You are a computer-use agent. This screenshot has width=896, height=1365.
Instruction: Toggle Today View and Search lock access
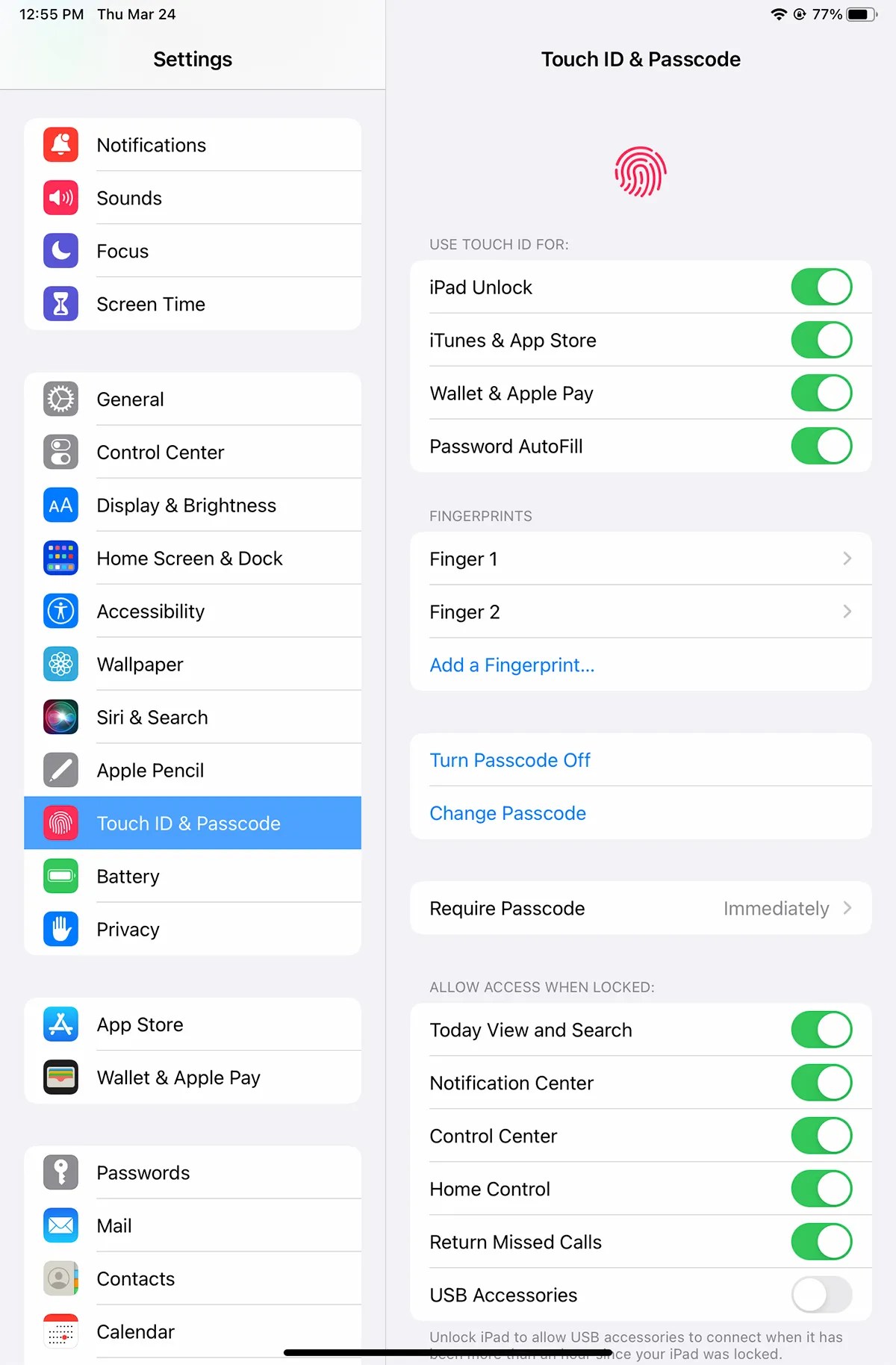(x=821, y=1030)
